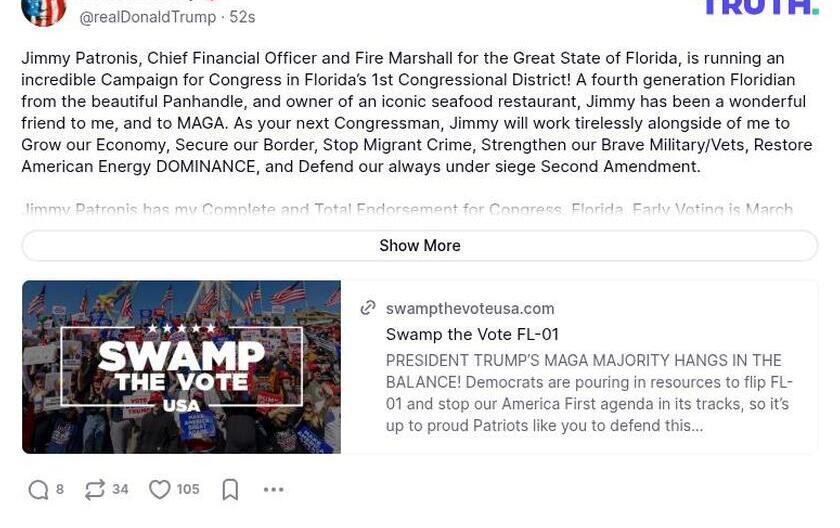Image resolution: width=840 pixels, height=528 pixels.
Task: Open the @realDonaldTrump profile
Action: pos(147,17)
